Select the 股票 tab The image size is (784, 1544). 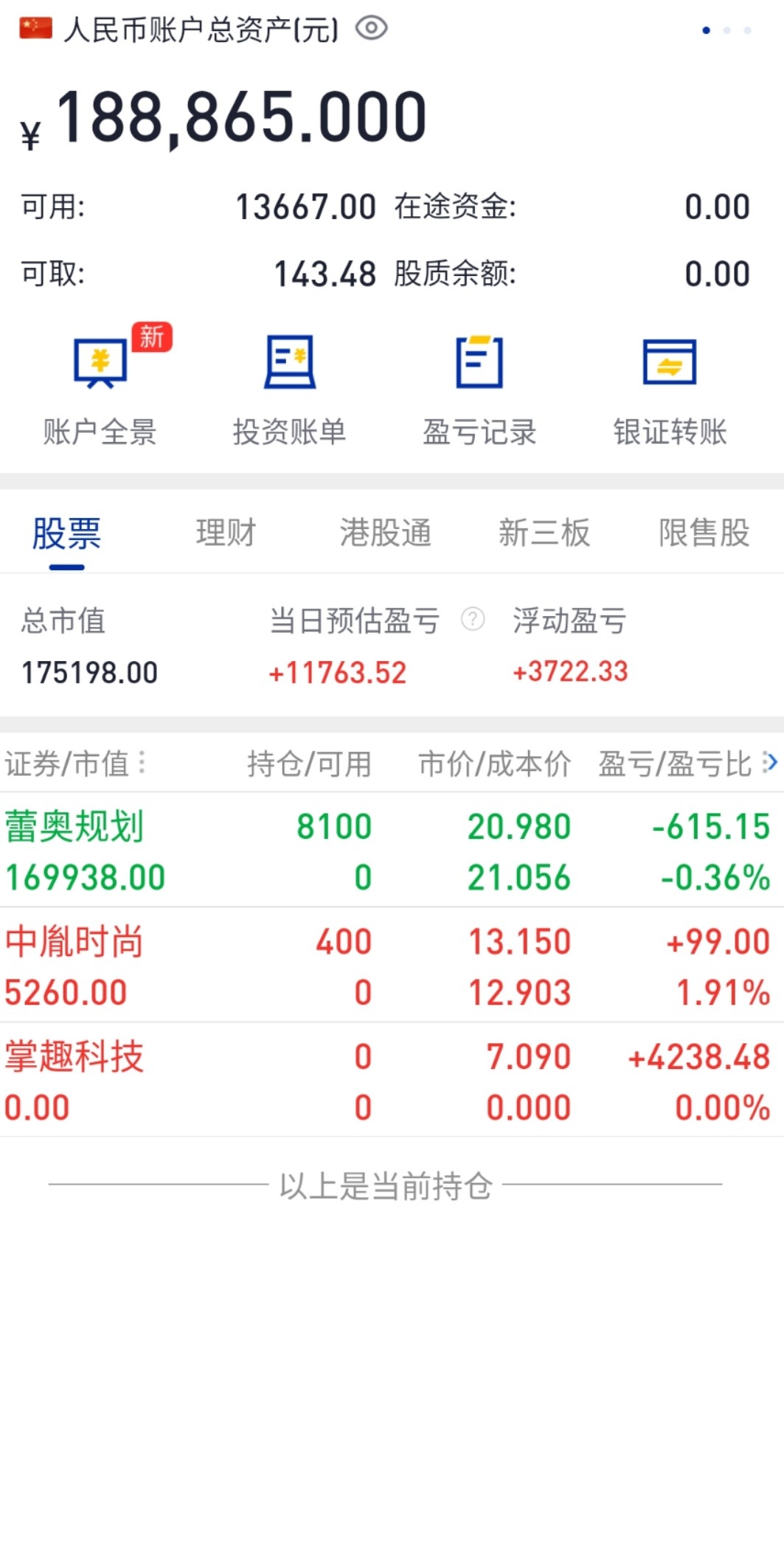[x=66, y=533]
